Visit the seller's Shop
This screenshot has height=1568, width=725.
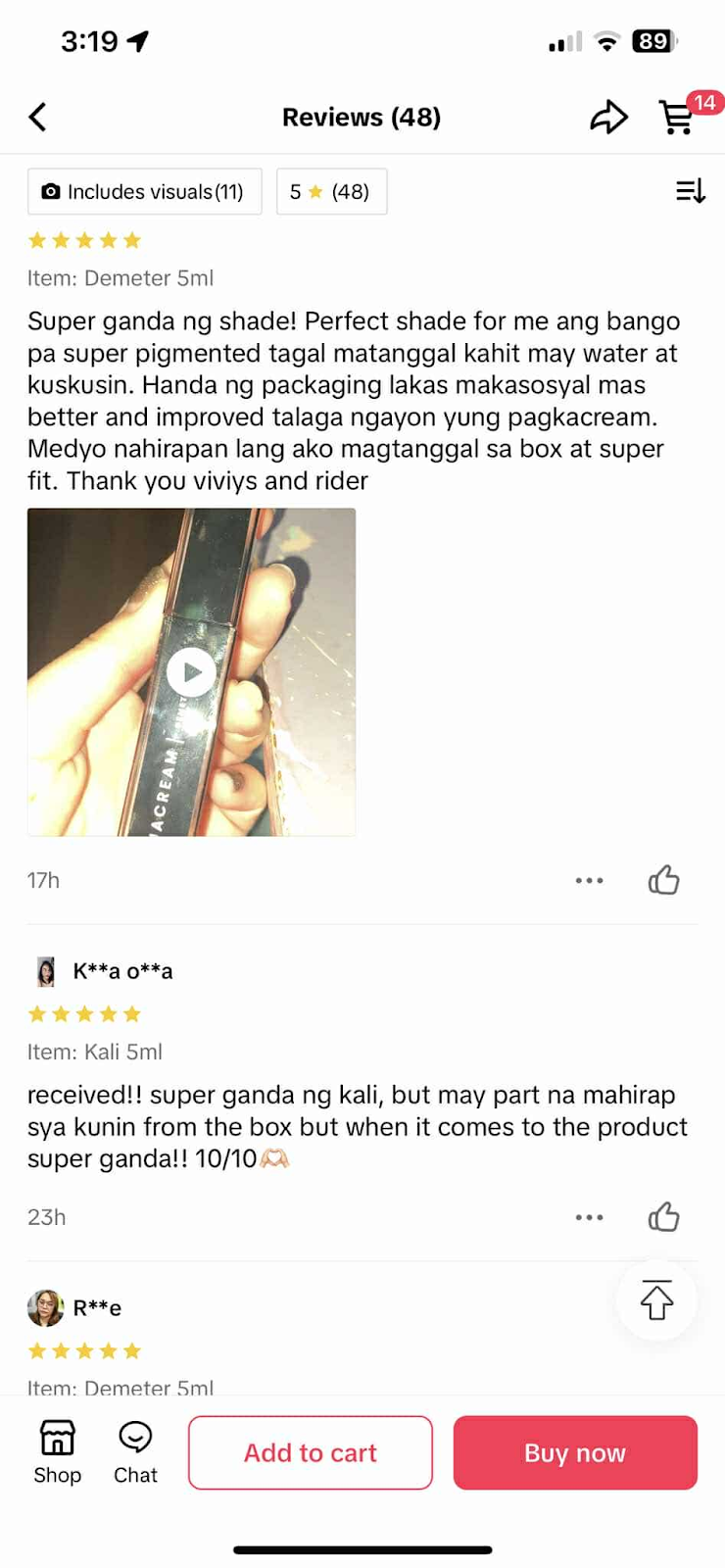pos(57,1452)
